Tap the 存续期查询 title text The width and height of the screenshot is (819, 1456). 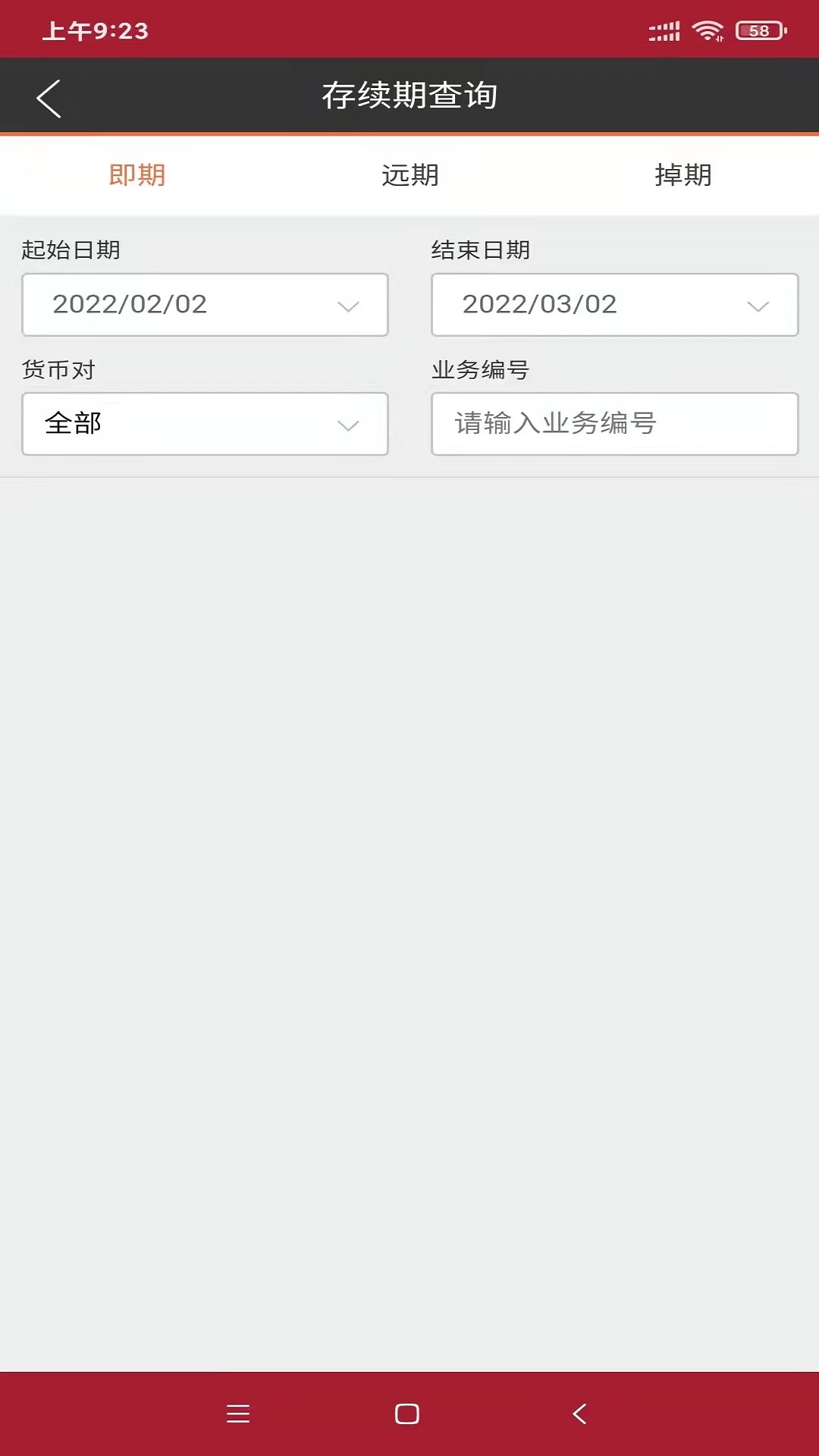click(409, 96)
